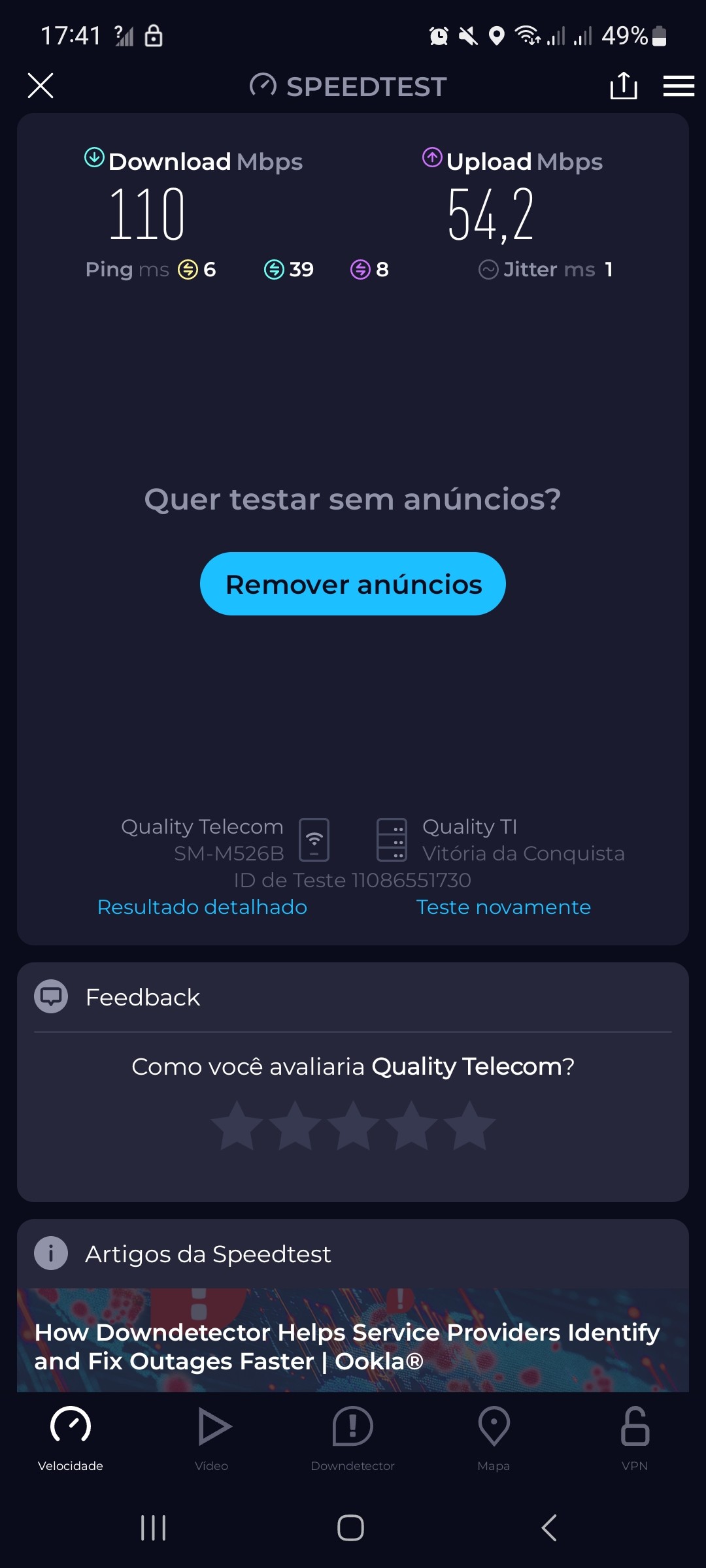The width and height of the screenshot is (706, 1568).
Task: Tap the Remover anúncios button
Action: [353, 584]
